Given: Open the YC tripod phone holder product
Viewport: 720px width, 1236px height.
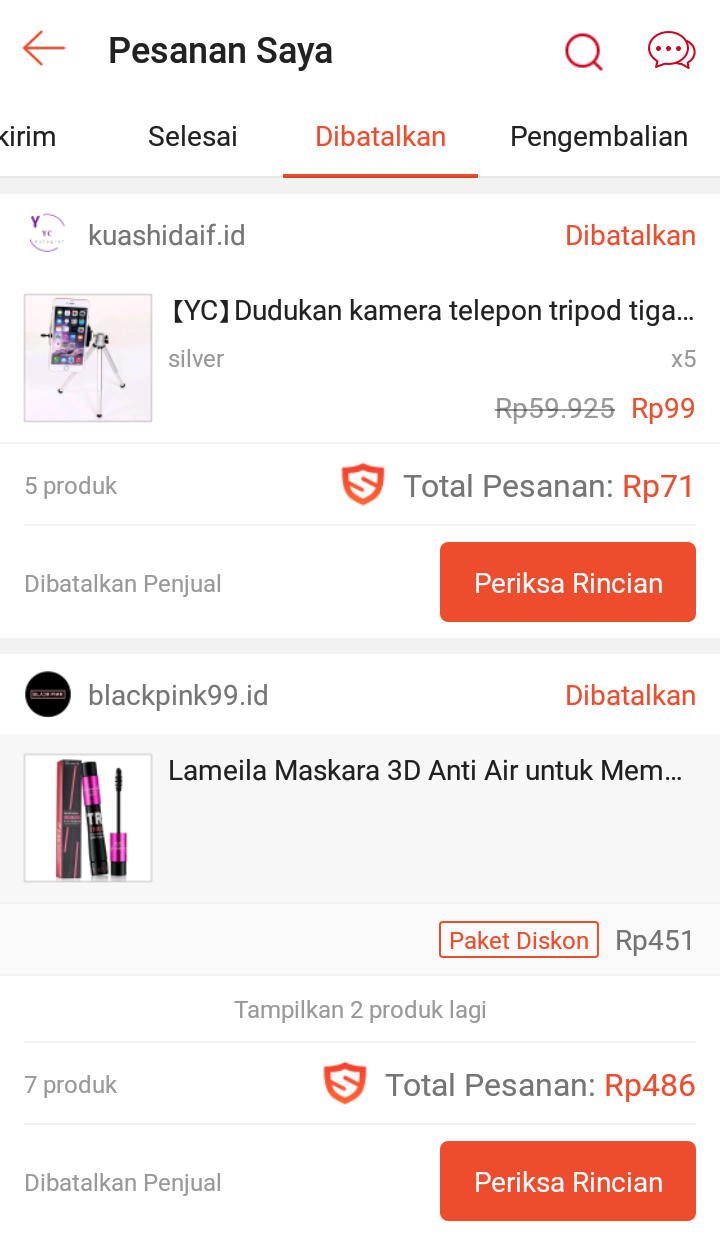Looking at the screenshot, I should coord(430,311).
